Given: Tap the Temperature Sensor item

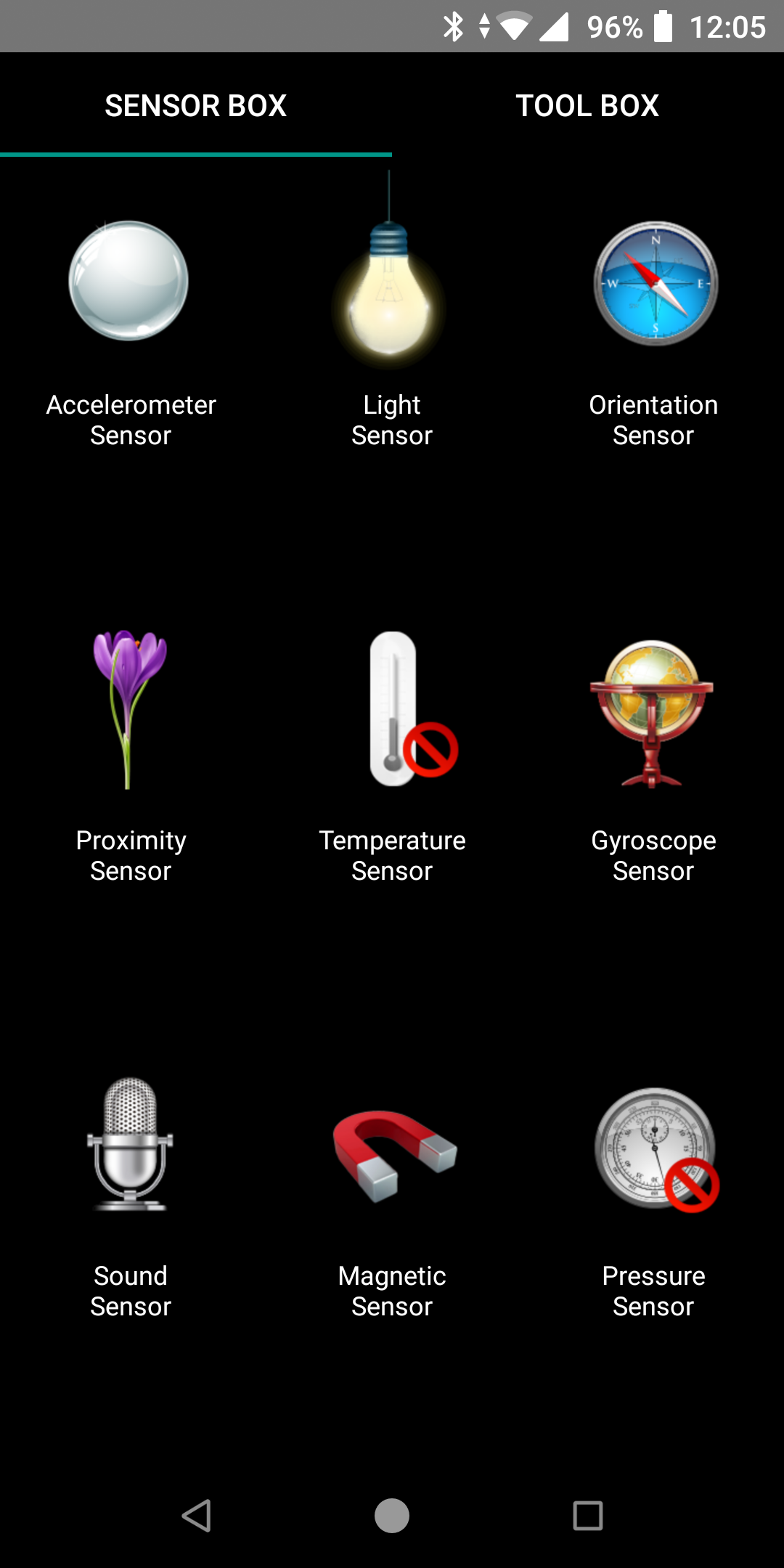Looking at the screenshot, I should [x=392, y=755].
